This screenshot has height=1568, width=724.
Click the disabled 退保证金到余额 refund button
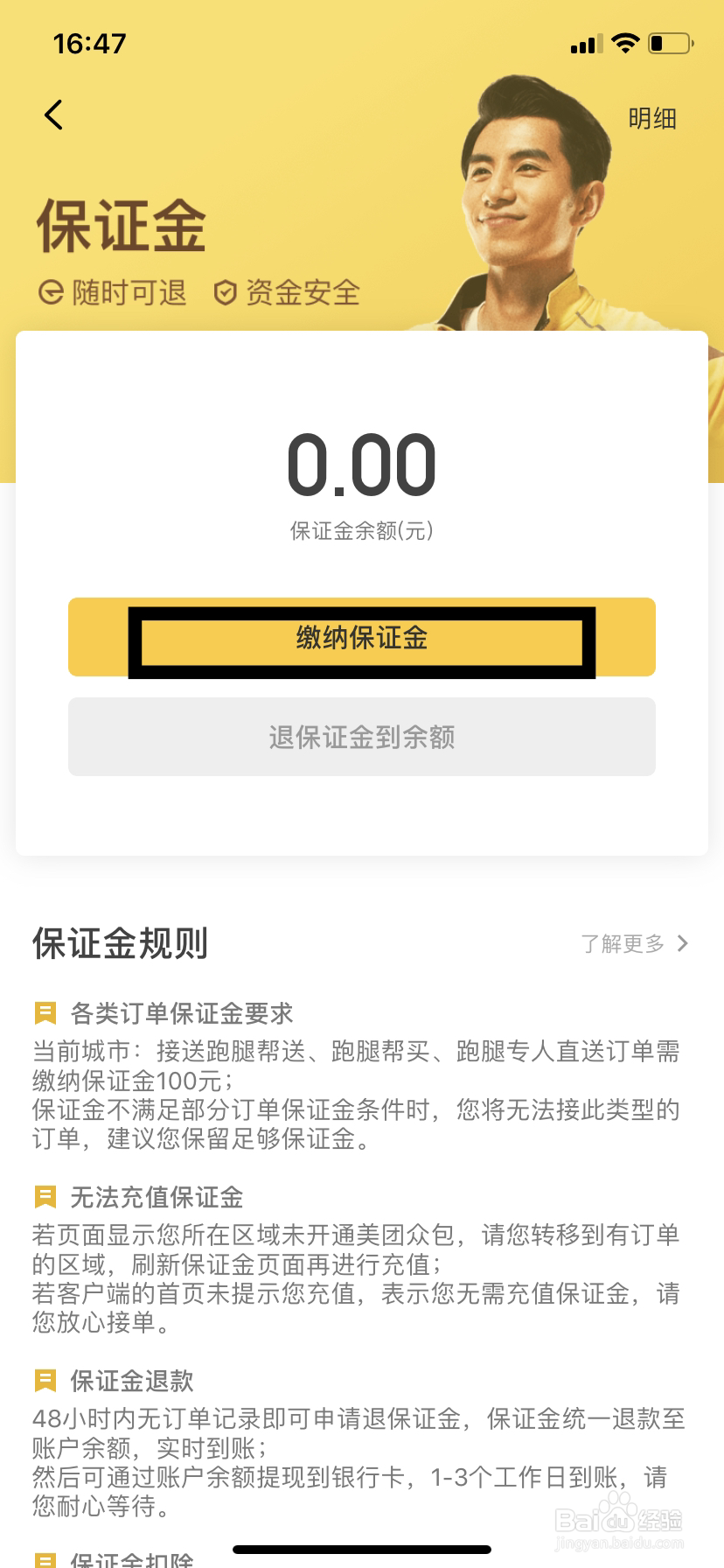pyautogui.click(x=362, y=737)
